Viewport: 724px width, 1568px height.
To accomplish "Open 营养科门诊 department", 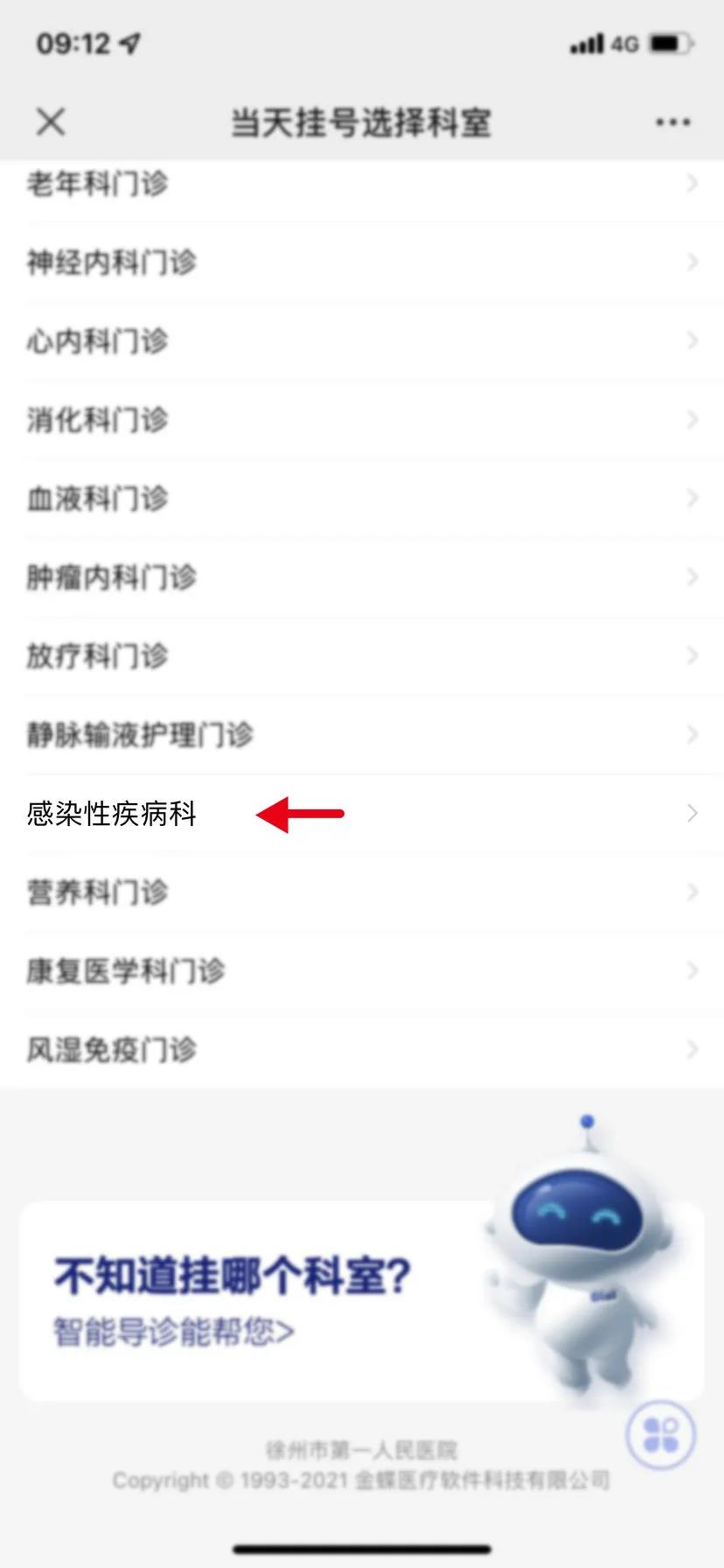I will [362, 892].
